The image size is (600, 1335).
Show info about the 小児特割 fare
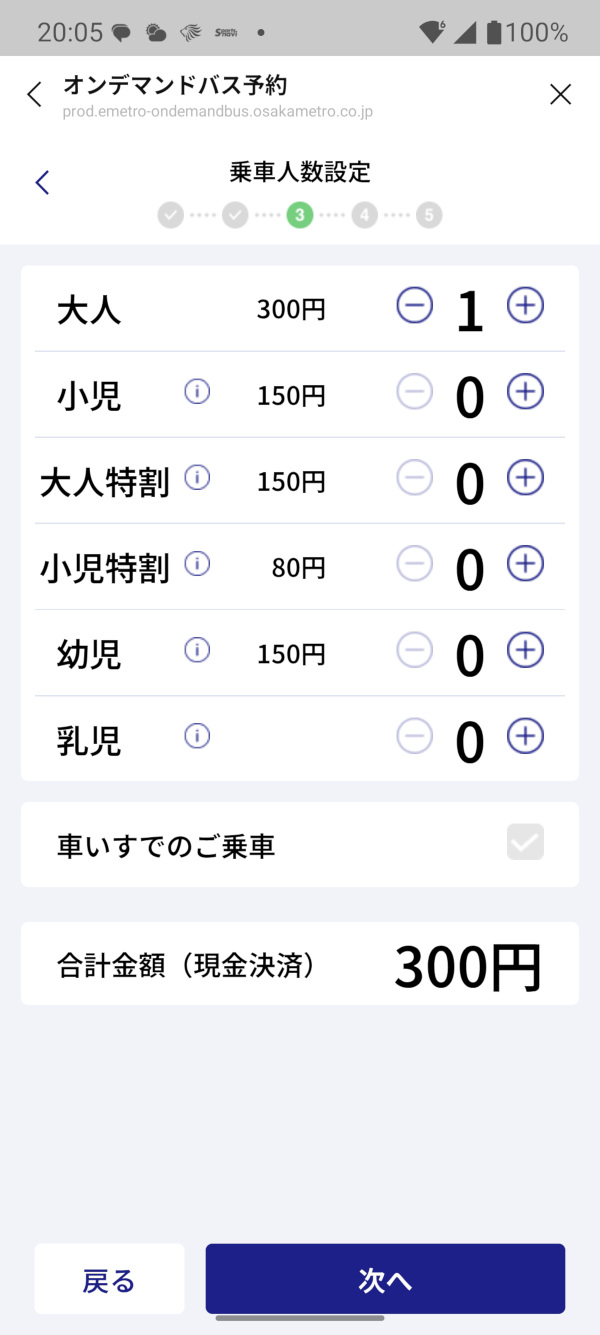[197, 564]
